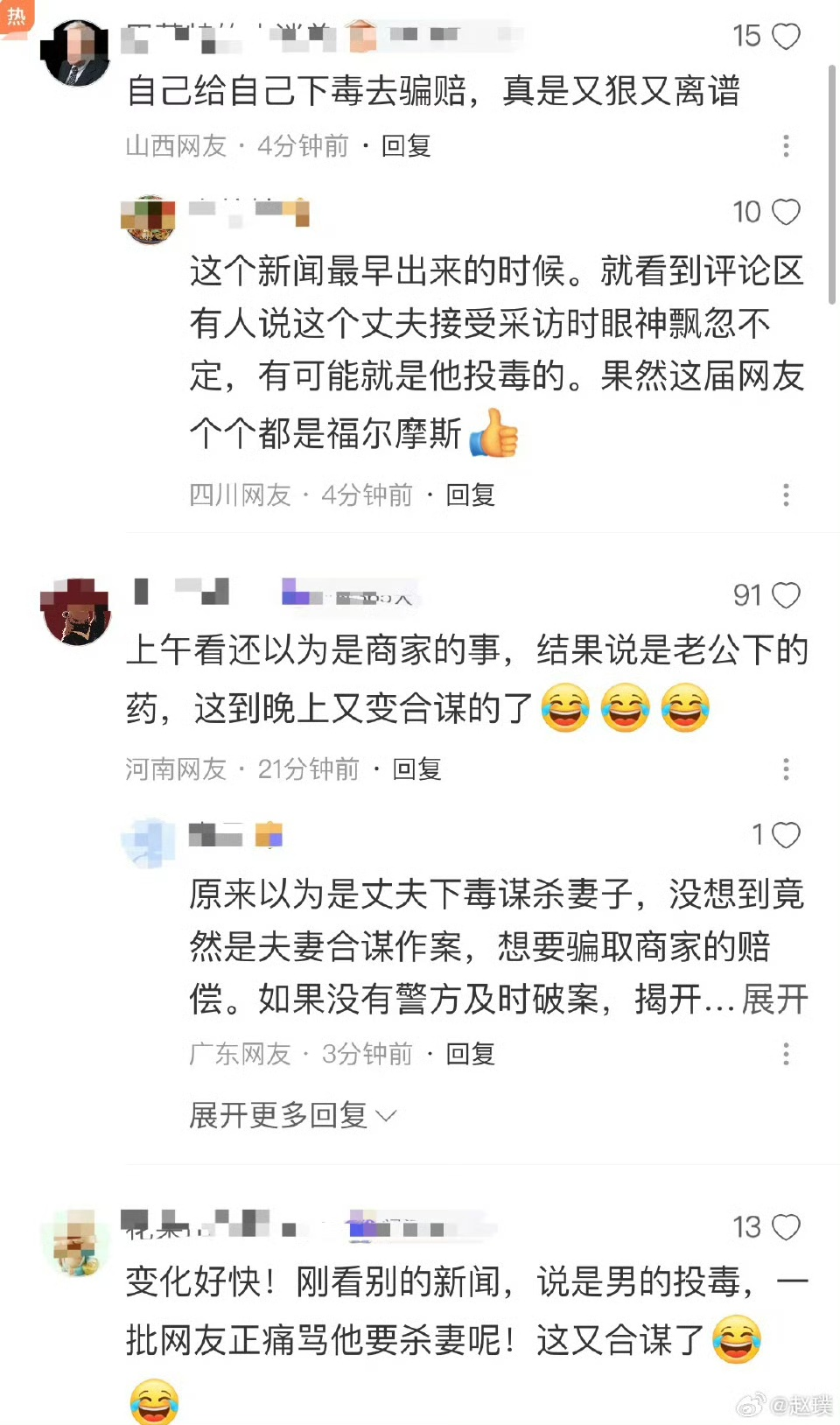The image size is (840, 1425).
Task: Like the 福尔摩斯 comment with 10 likes
Action: pos(786,212)
